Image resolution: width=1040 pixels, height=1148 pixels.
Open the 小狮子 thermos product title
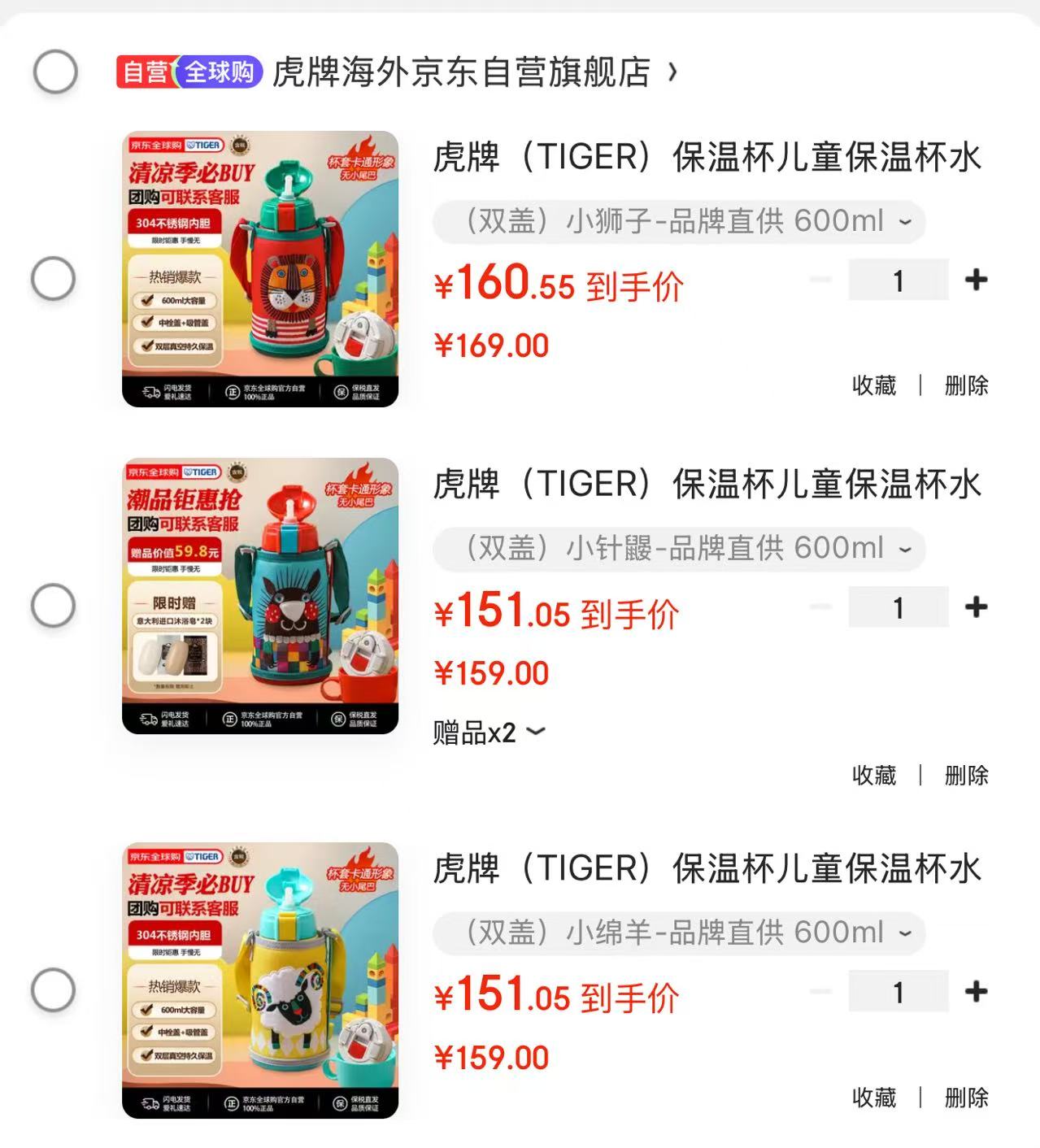coord(706,159)
